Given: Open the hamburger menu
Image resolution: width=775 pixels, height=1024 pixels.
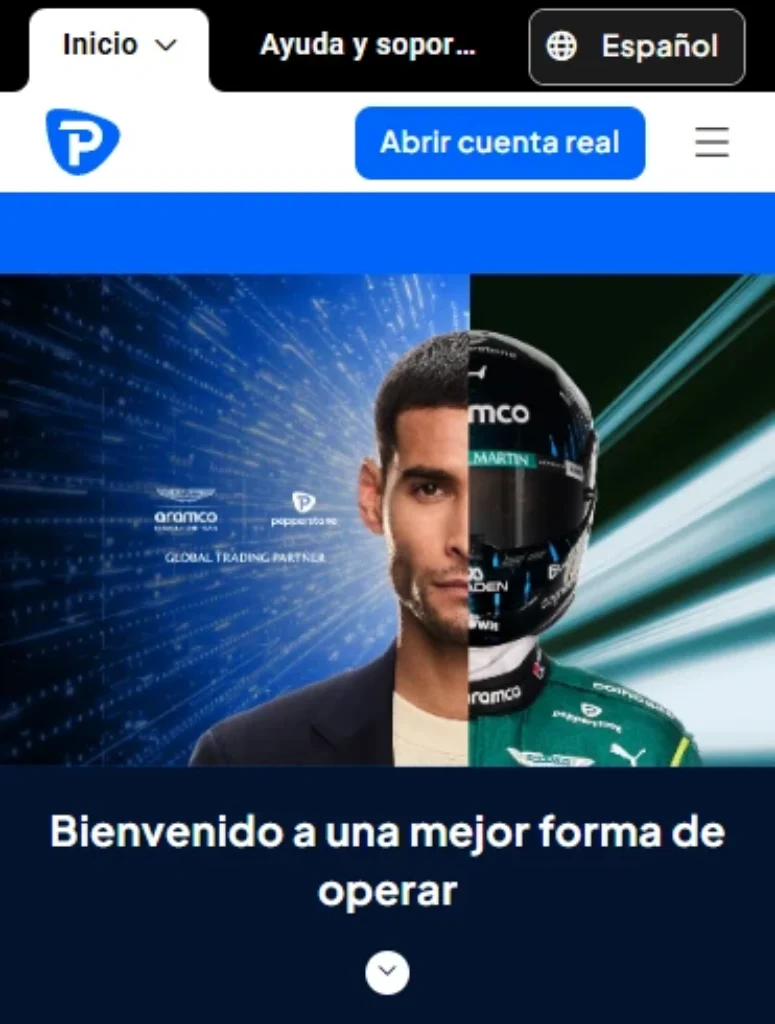Looking at the screenshot, I should tap(712, 143).
